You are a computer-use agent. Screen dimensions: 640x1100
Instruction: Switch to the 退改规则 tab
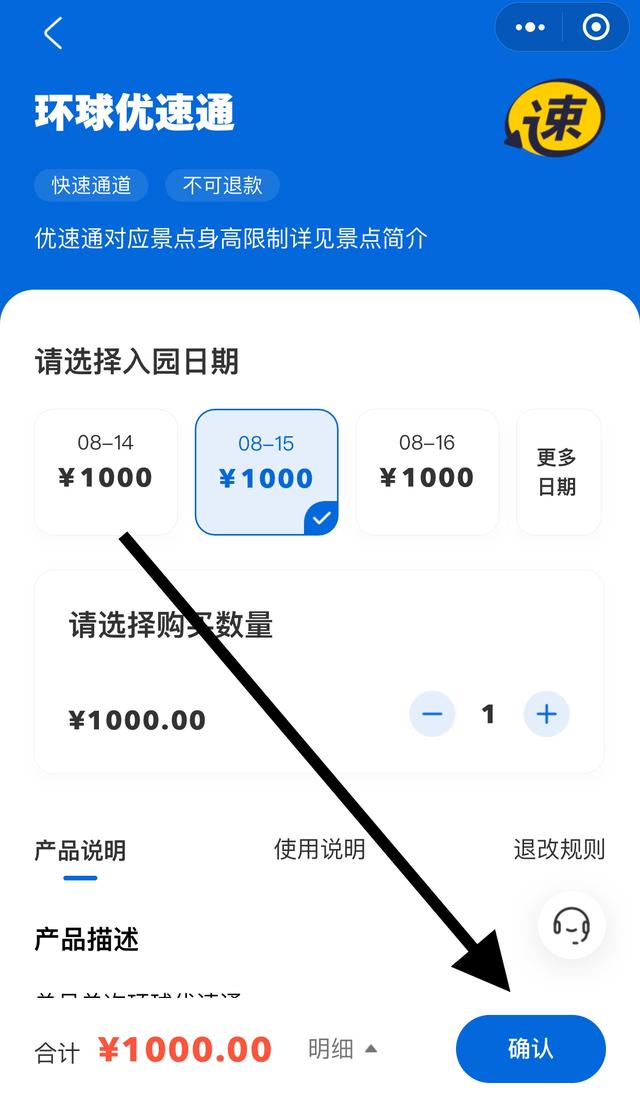559,850
